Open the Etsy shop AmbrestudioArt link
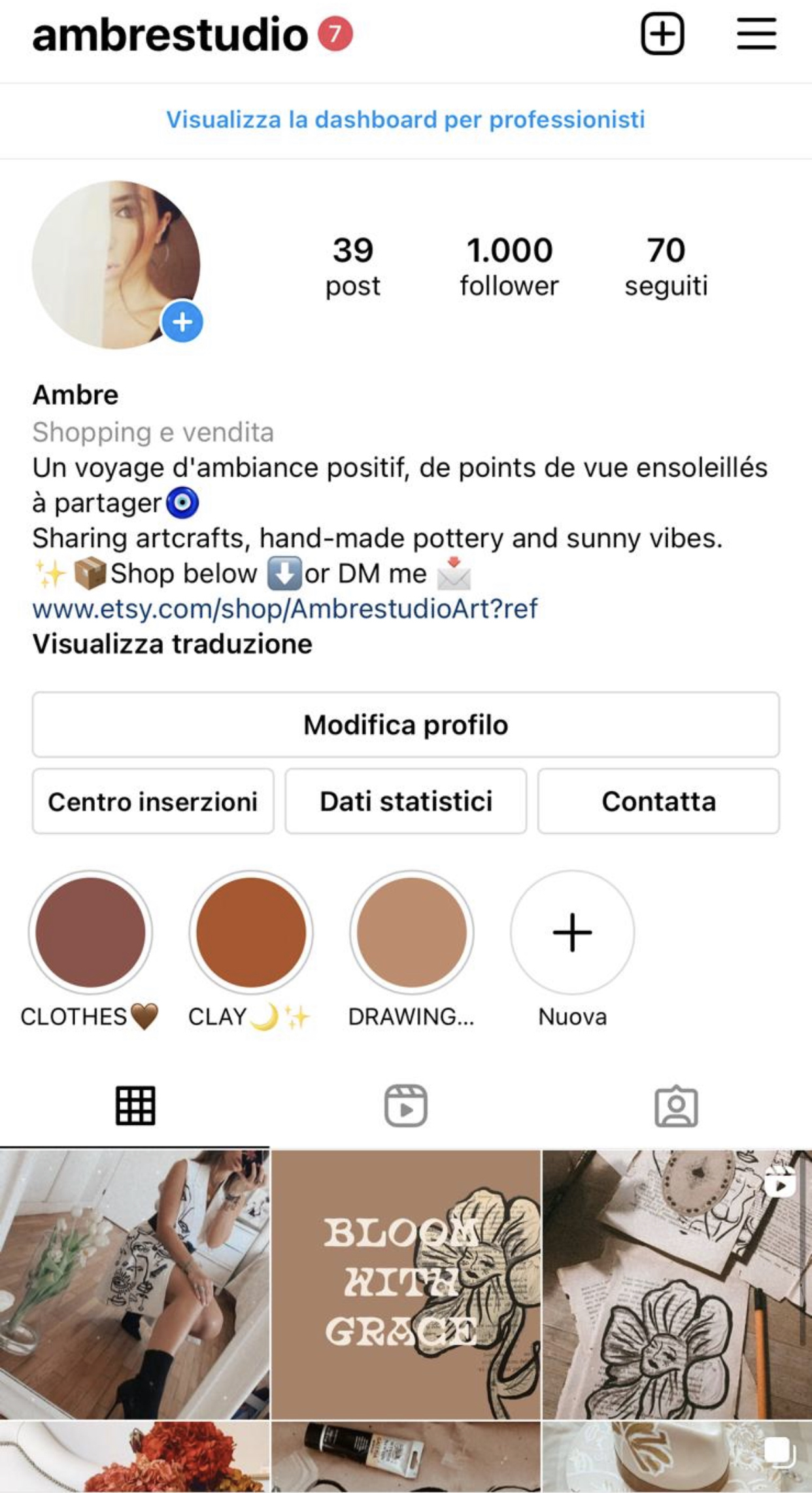Viewport: 812px width, 1493px height. click(x=285, y=609)
